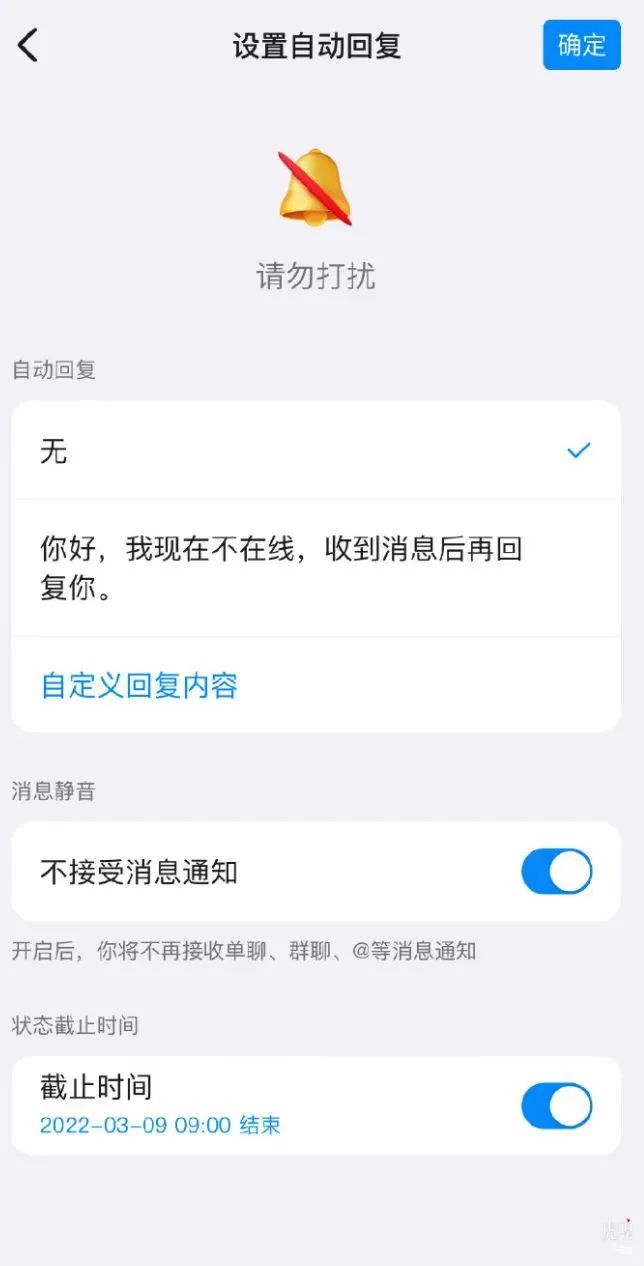Choose the 你好，我现在不在线 auto-reply
Viewport: 644px width, 1266px height.
(315, 568)
